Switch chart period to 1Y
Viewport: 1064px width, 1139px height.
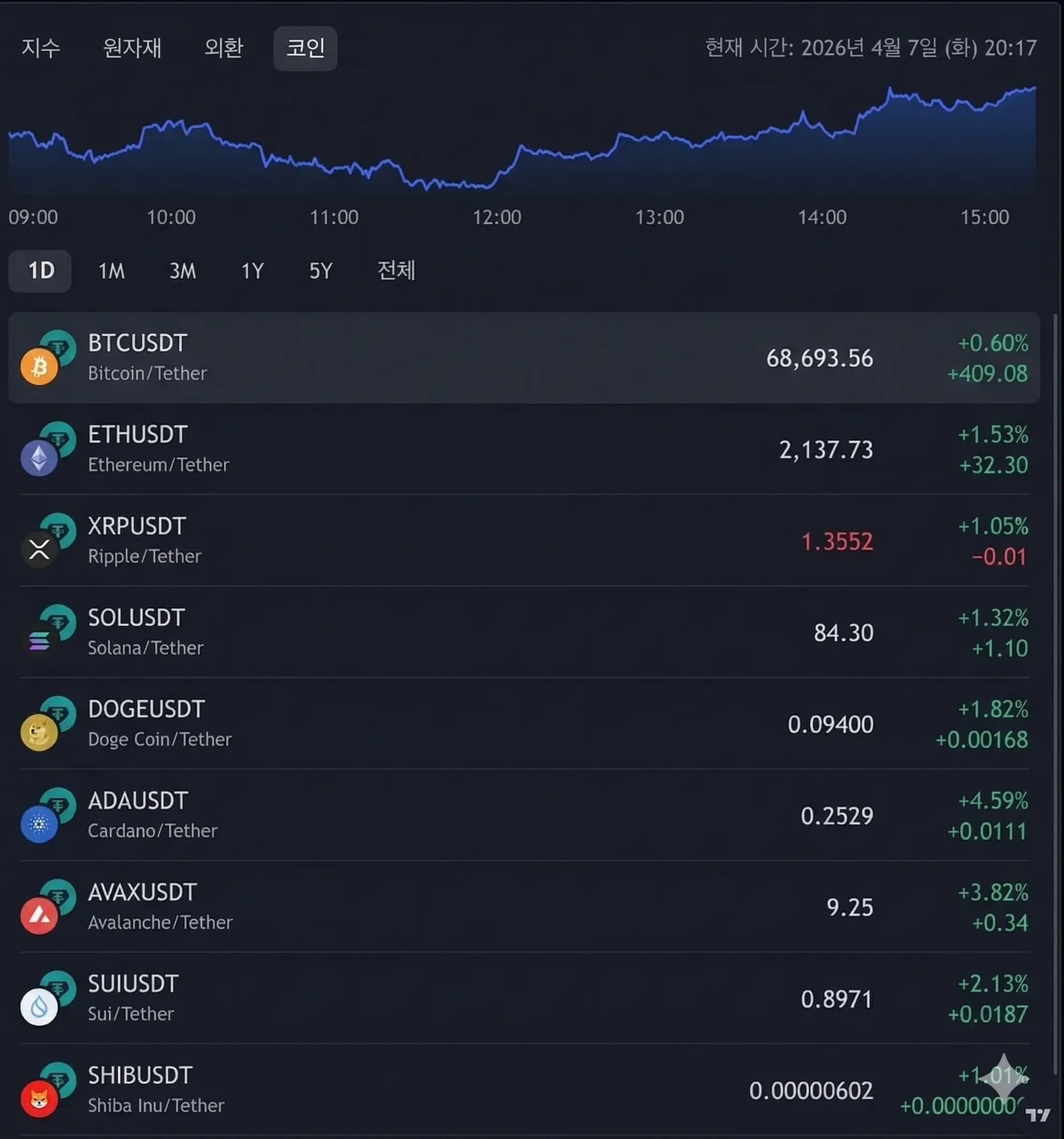pos(252,270)
